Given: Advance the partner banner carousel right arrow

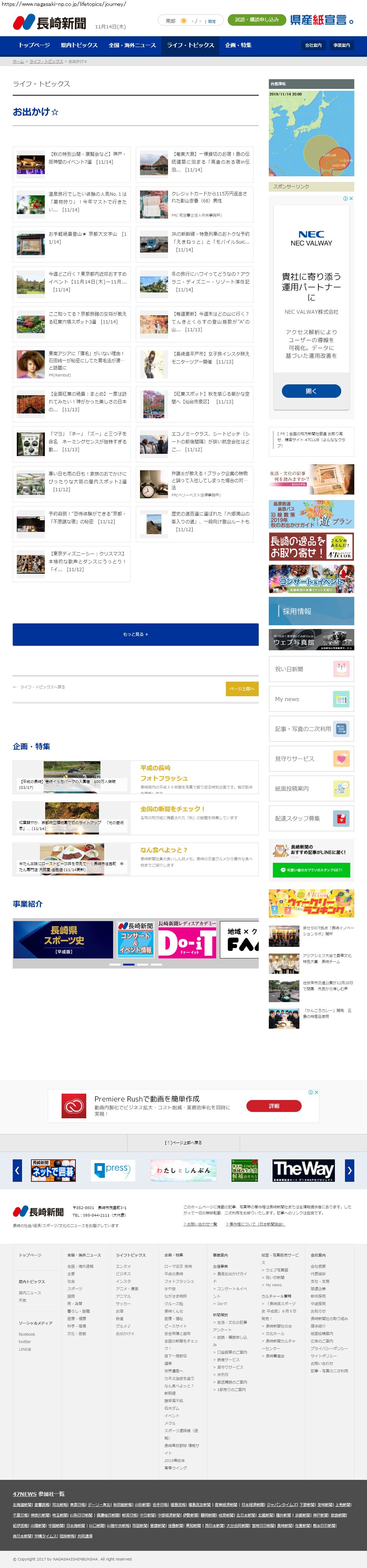Looking at the screenshot, I should click(349, 1170).
